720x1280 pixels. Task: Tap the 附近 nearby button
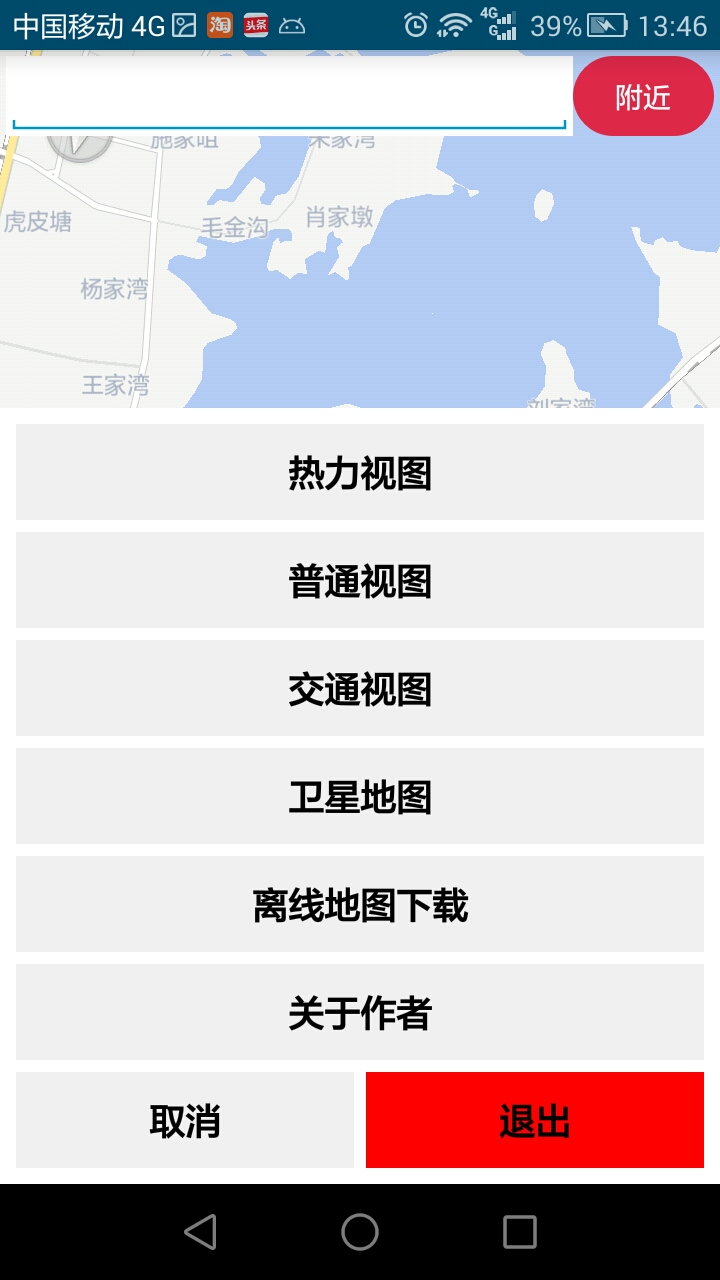coord(643,96)
